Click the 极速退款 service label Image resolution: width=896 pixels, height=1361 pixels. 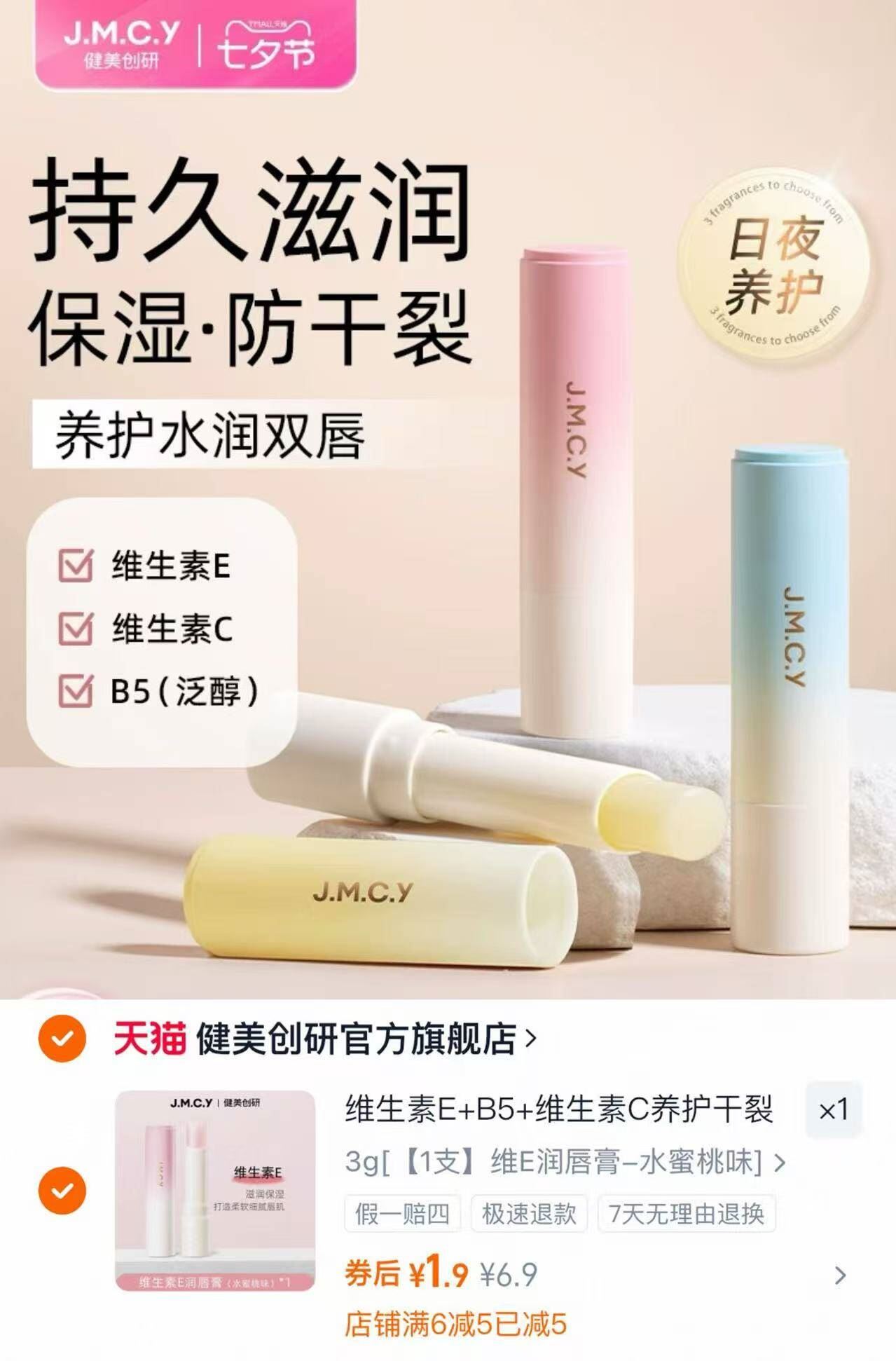529,1211
